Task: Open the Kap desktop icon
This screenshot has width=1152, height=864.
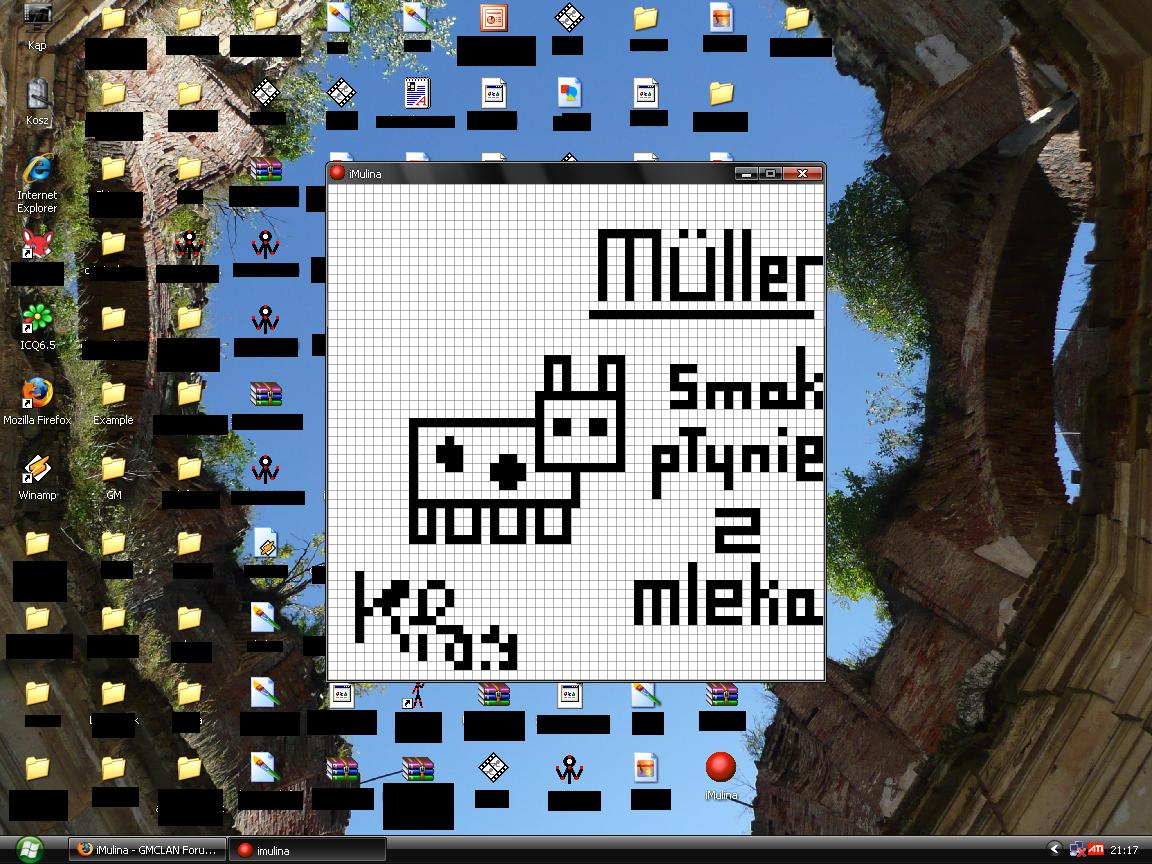Action: pyautogui.click(x=38, y=20)
